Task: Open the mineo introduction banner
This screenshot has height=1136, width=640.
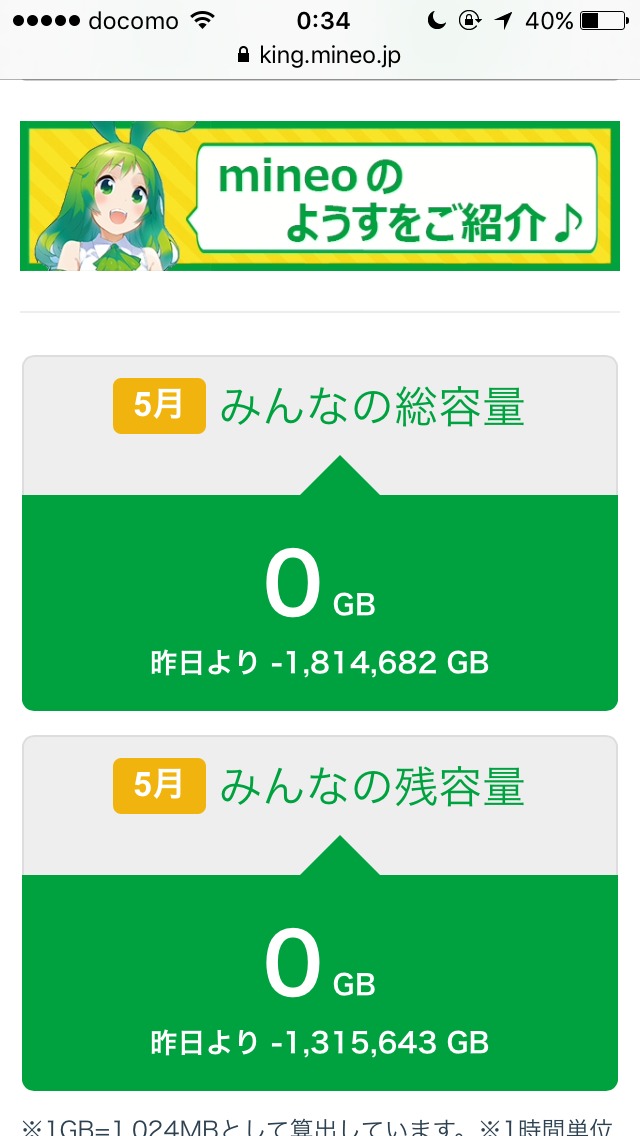Action: (x=319, y=196)
